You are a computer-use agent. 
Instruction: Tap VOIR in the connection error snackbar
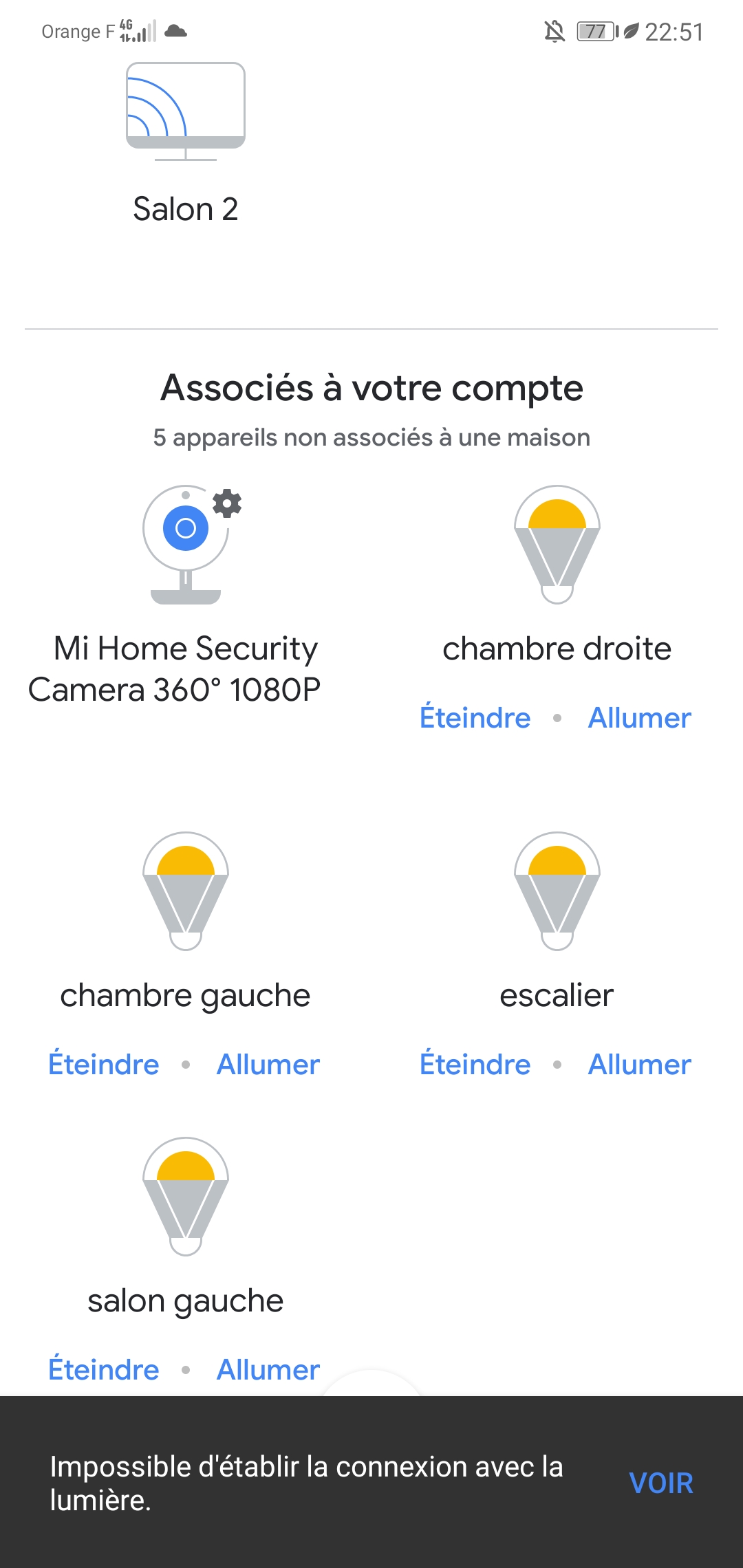point(661,1483)
